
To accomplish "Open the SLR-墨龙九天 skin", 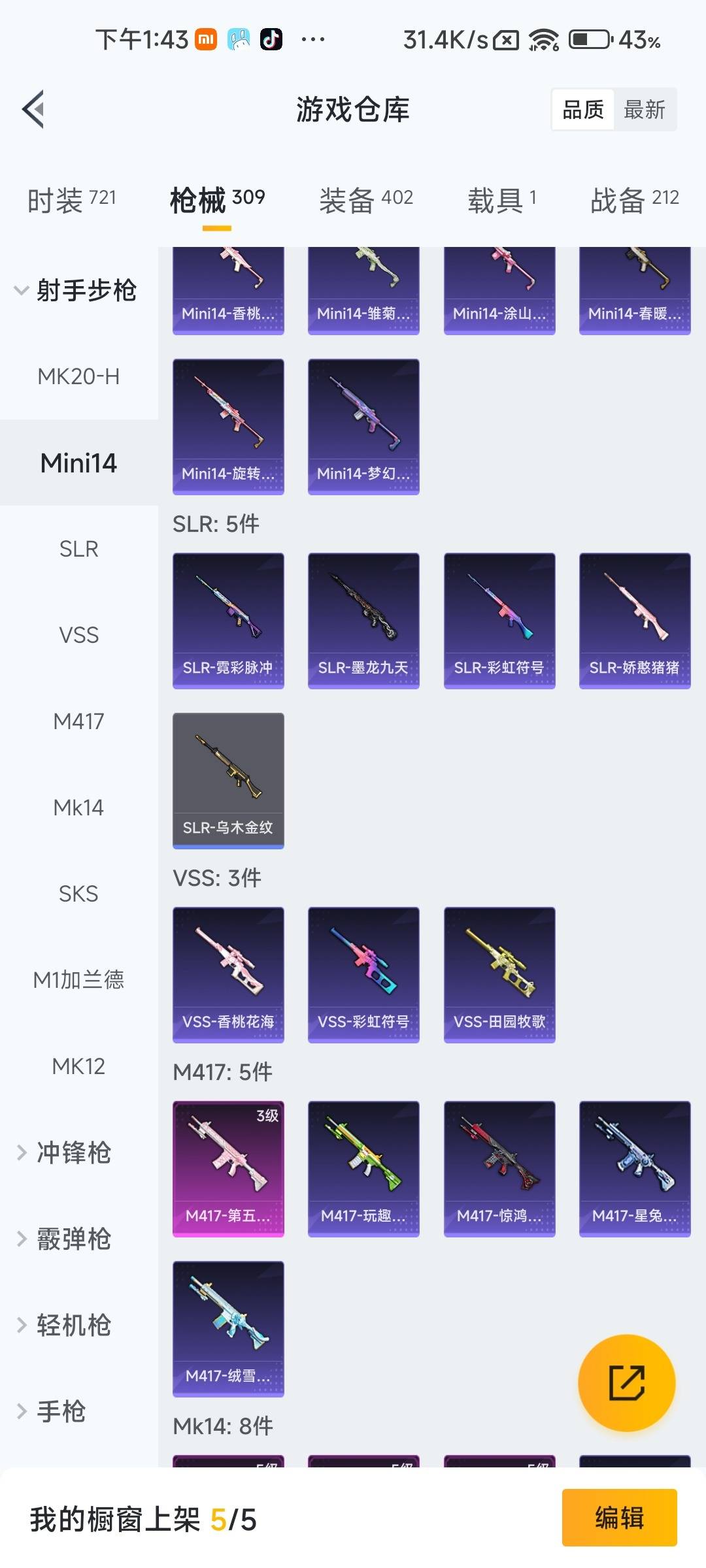I will click(363, 621).
